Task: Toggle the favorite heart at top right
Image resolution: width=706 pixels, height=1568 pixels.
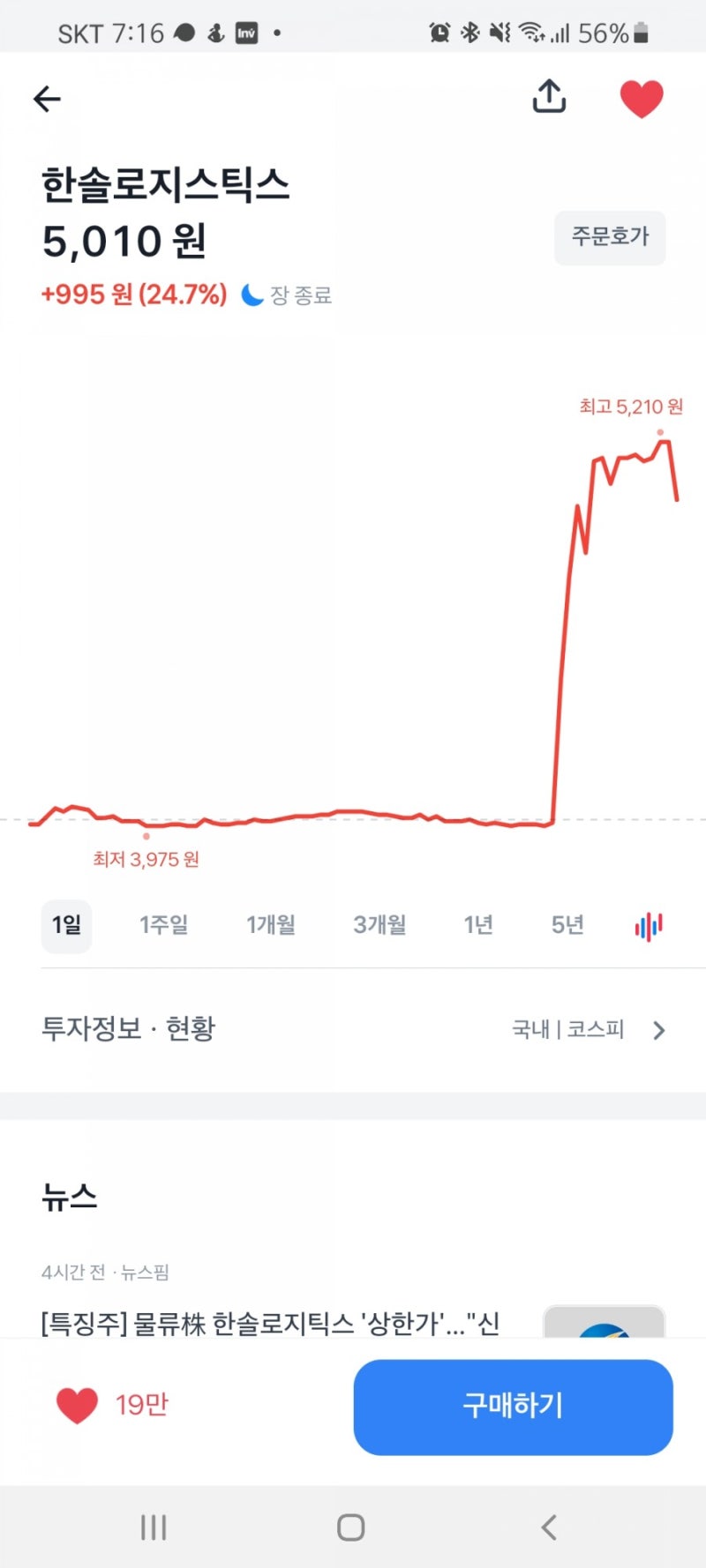Action: click(x=642, y=98)
